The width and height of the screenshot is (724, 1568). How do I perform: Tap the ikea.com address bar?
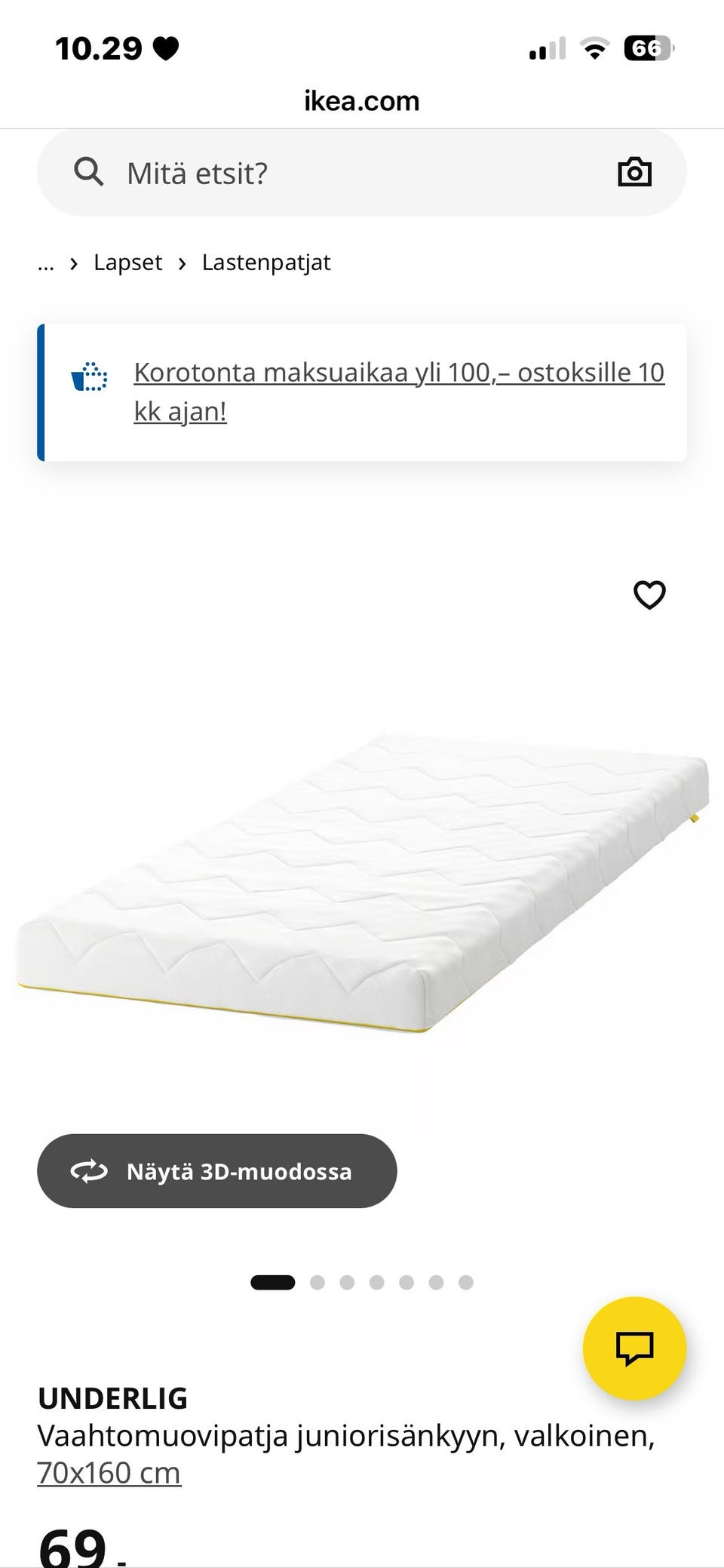coord(362,101)
